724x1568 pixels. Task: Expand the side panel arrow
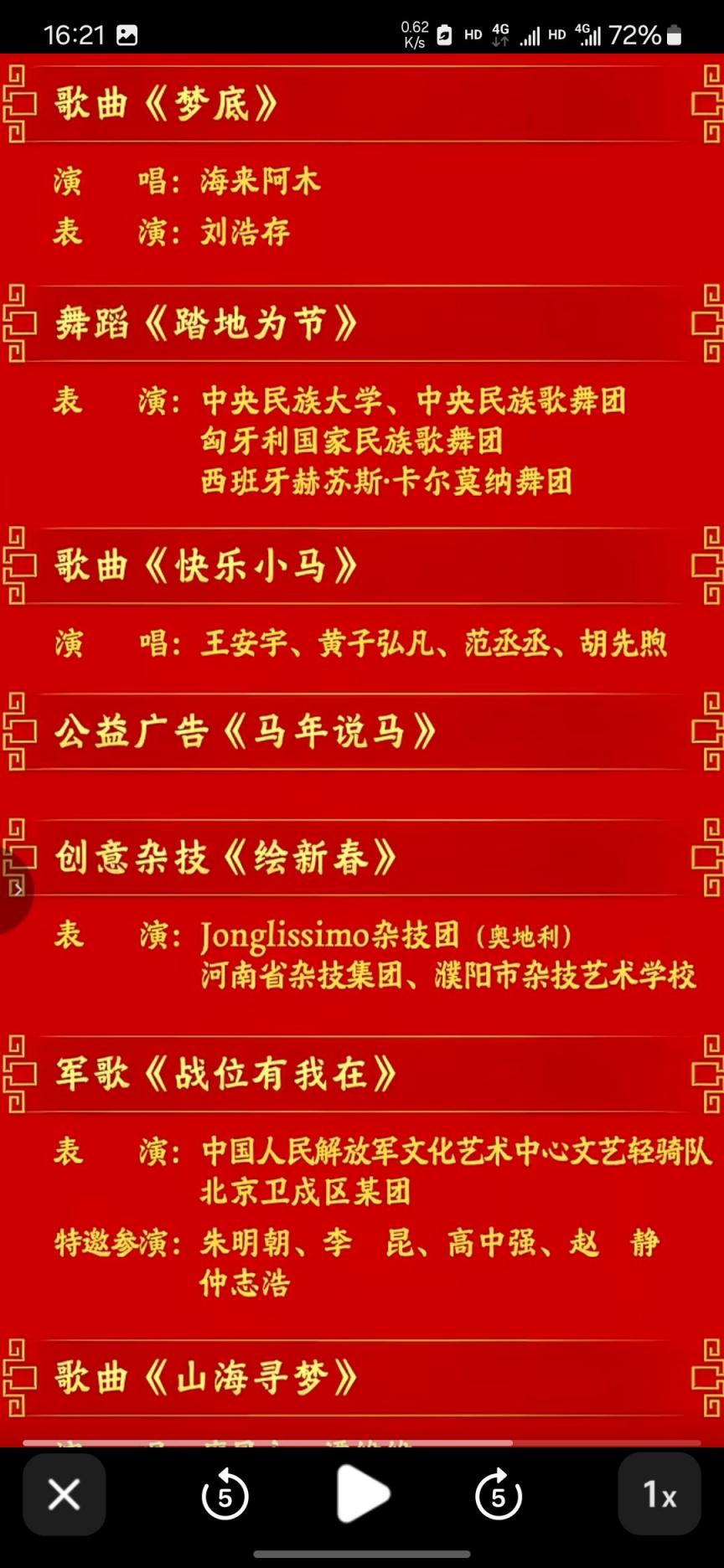(17, 889)
